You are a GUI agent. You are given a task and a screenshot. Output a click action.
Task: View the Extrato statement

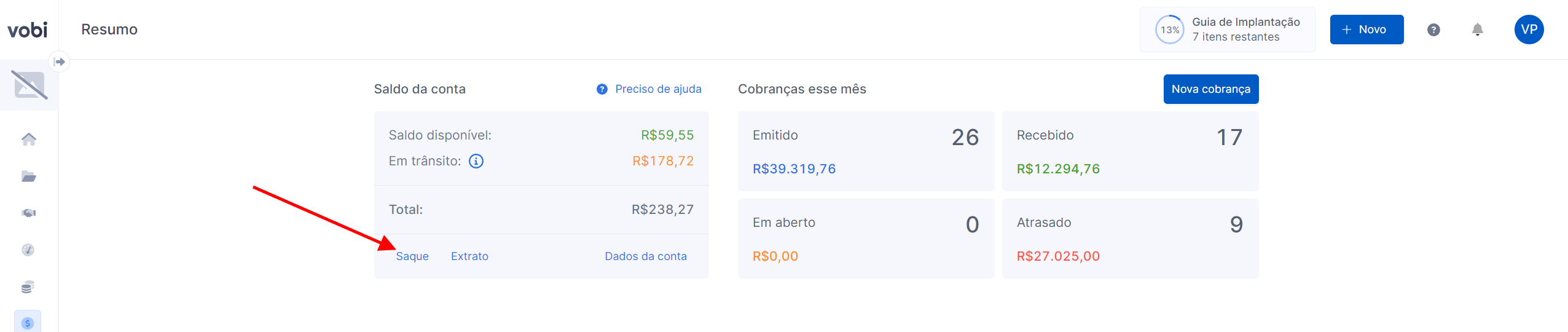pyautogui.click(x=469, y=256)
